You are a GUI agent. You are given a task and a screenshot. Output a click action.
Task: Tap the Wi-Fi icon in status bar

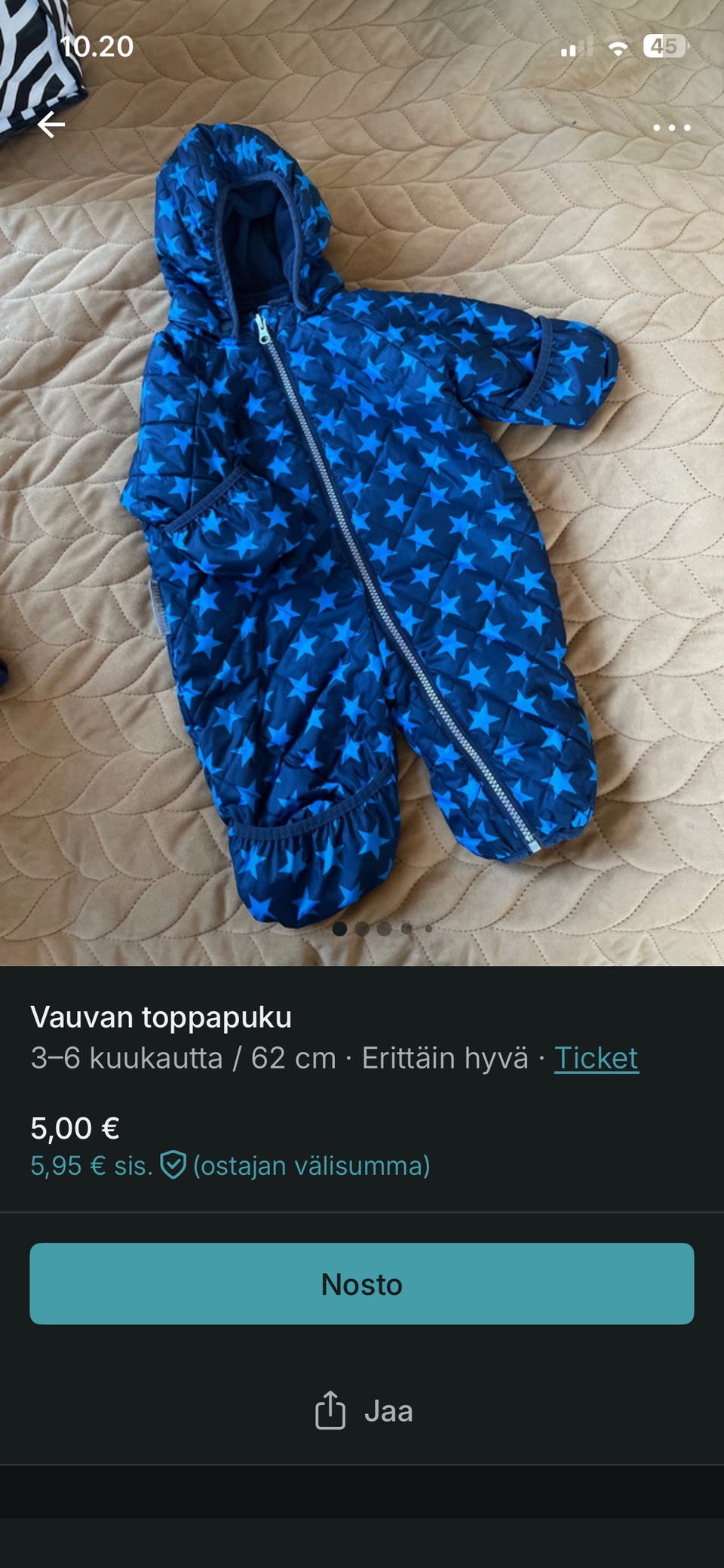(620, 45)
